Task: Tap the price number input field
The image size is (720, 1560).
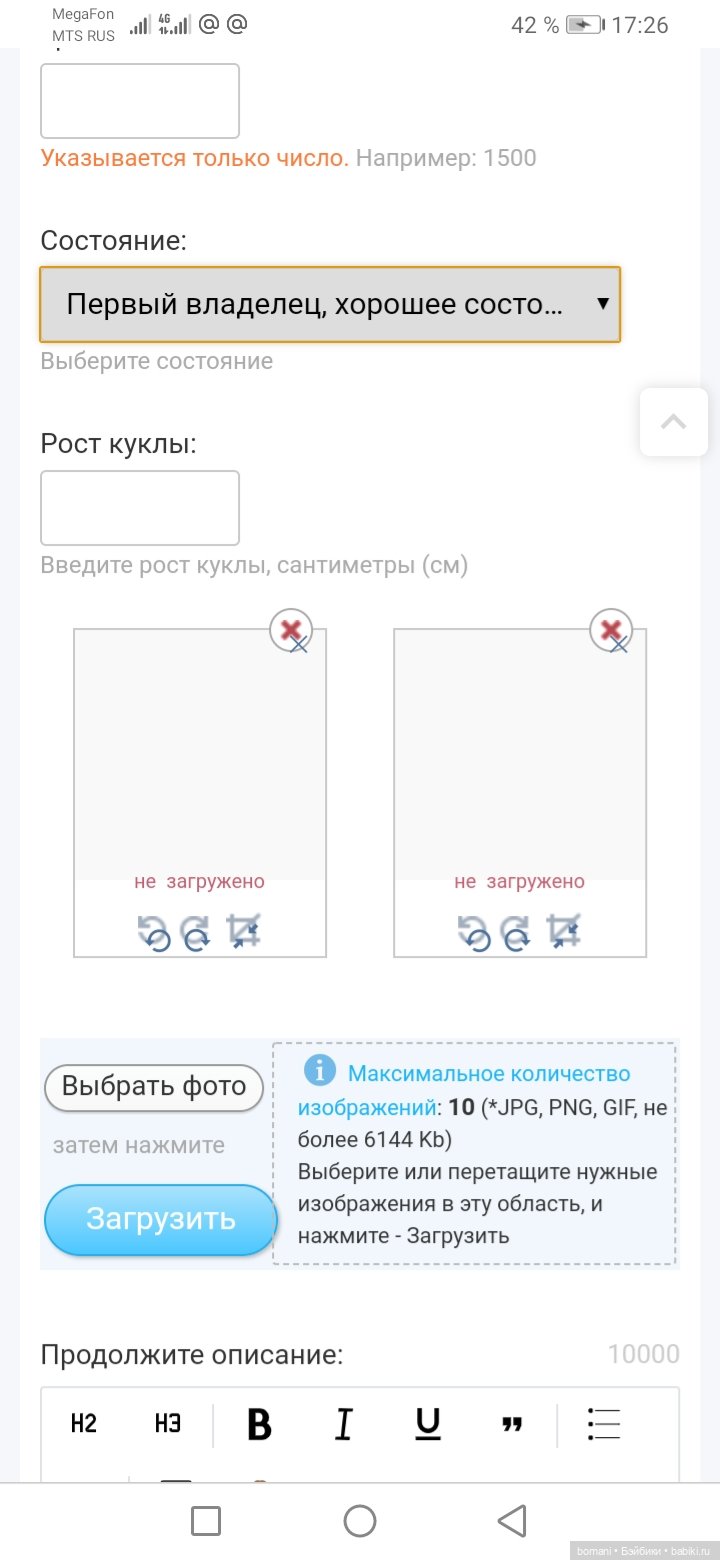Action: [x=140, y=101]
